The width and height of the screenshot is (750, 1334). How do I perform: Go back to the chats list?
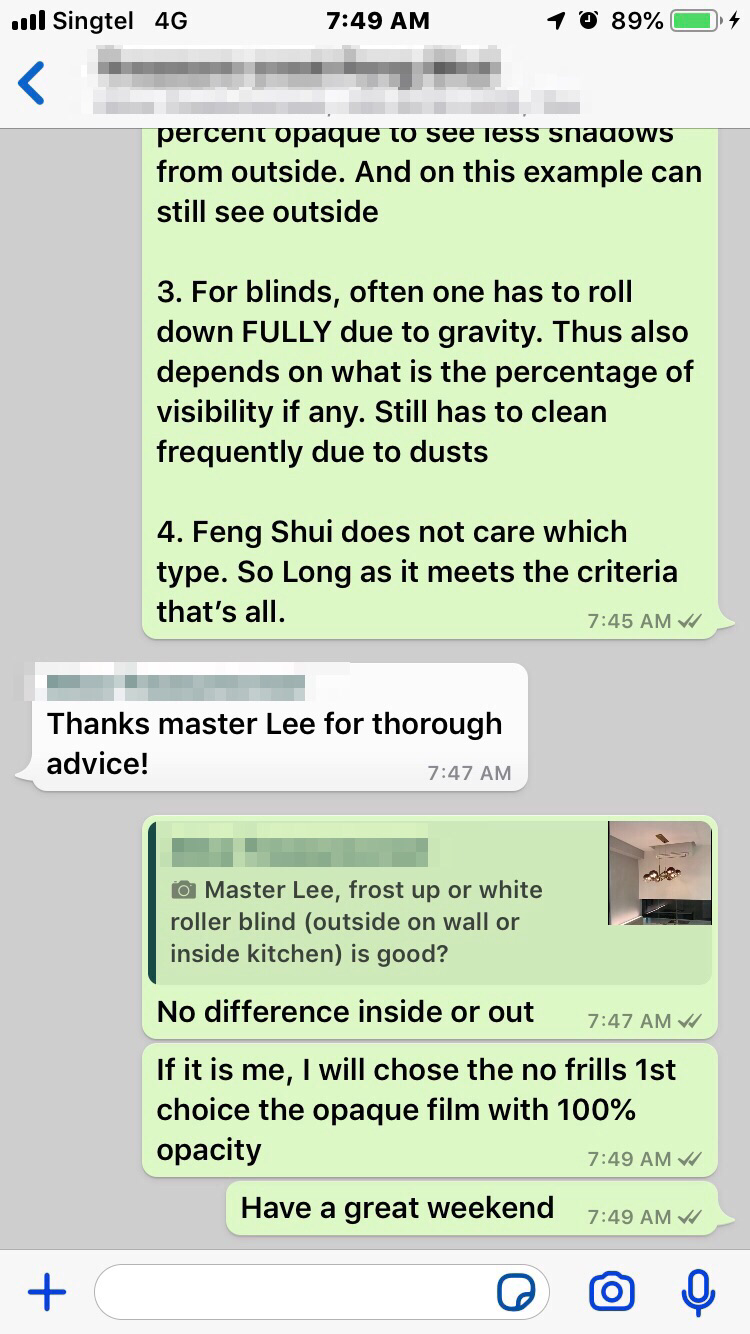pos(31,83)
